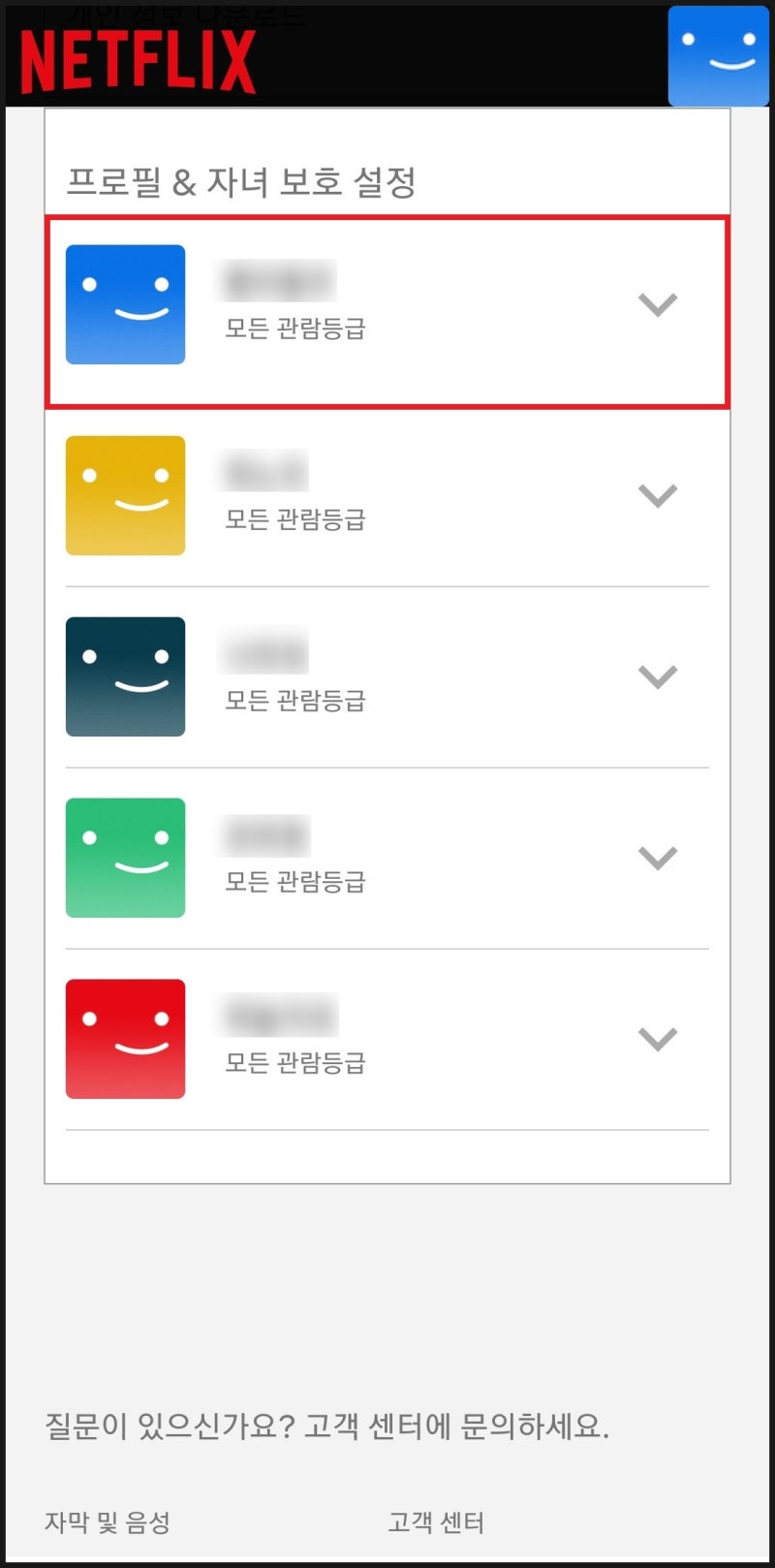This screenshot has width=775, height=1568.
Task: Expand the green smiley profile row
Action: point(657,858)
